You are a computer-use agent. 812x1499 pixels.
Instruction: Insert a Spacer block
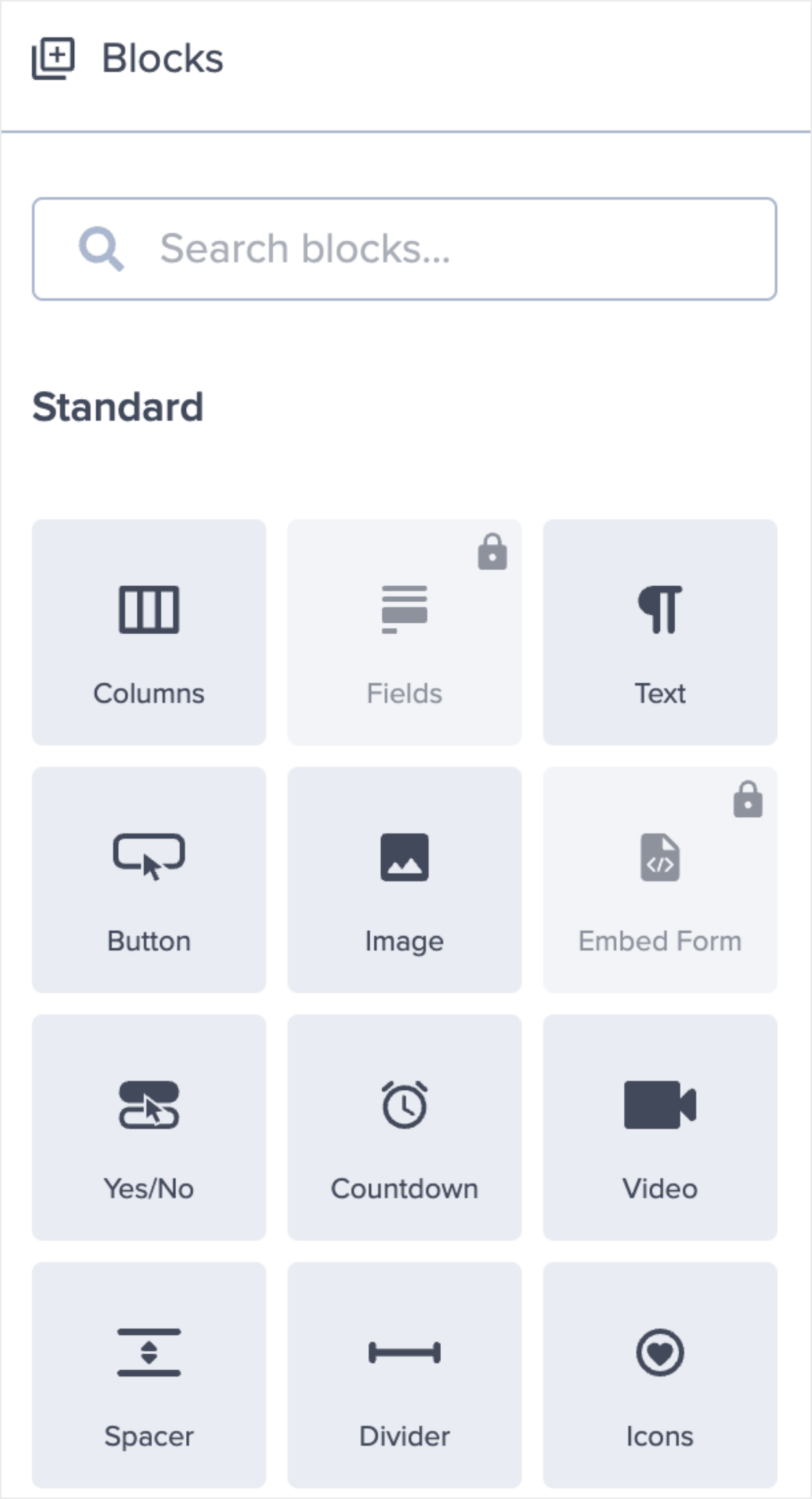(x=149, y=1375)
